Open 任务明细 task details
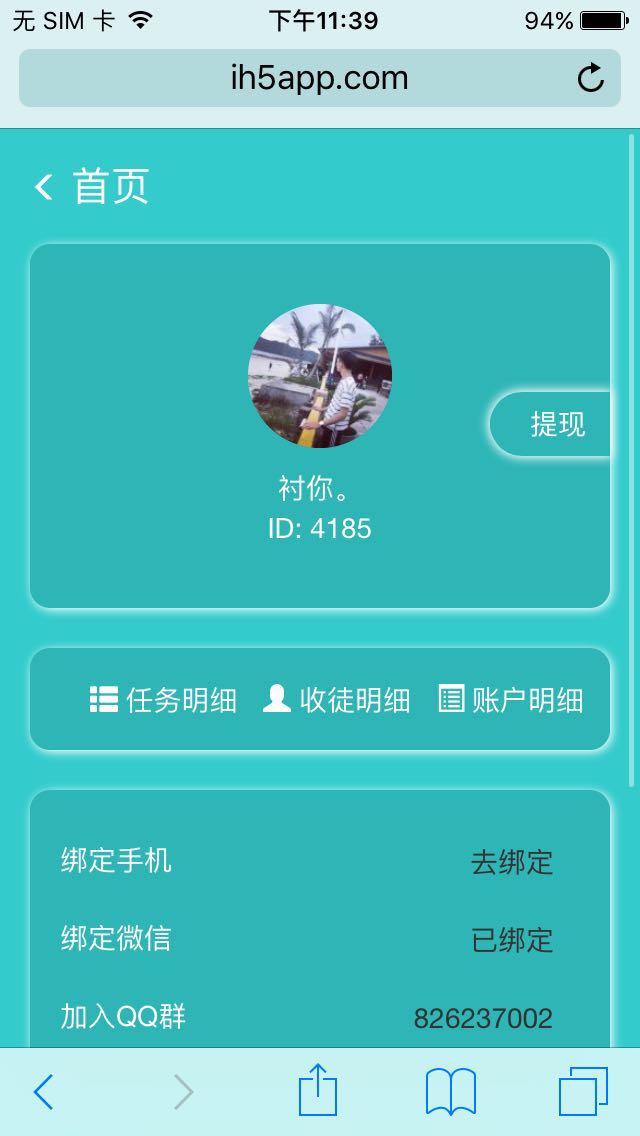The width and height of the screenshot is (640, 1136). (x=164, y=700)
